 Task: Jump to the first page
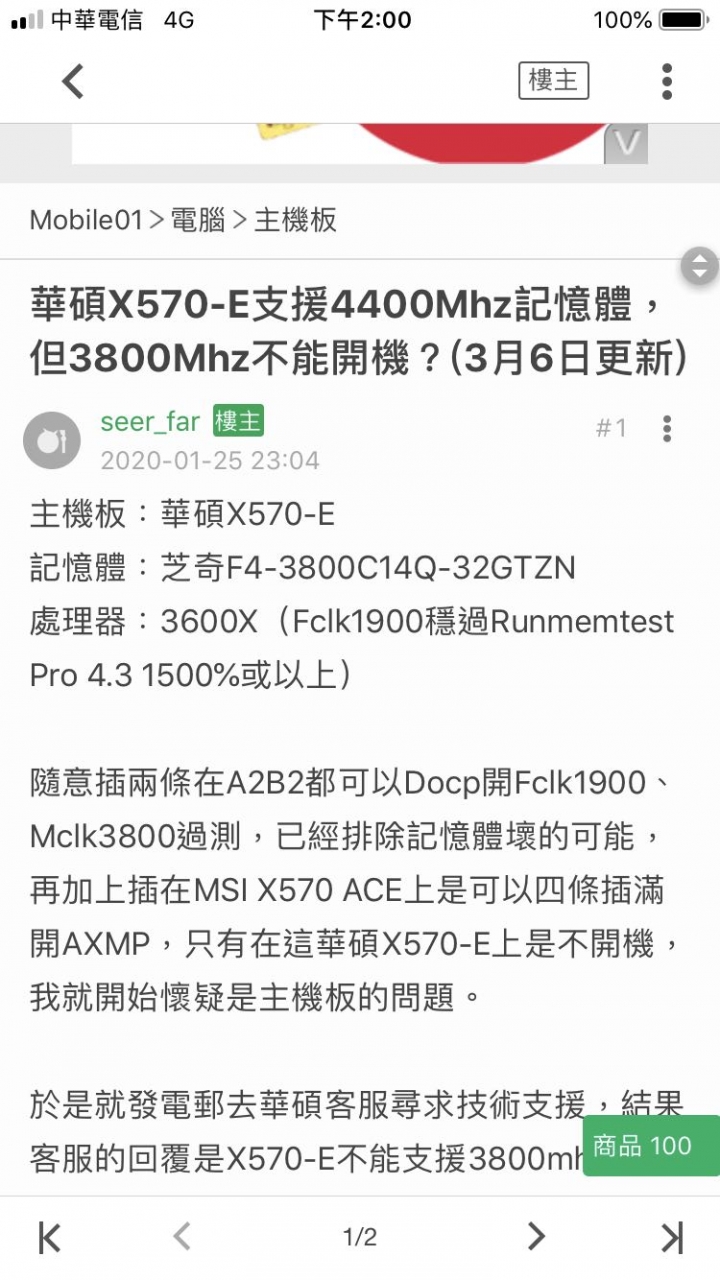[50, 1237]
